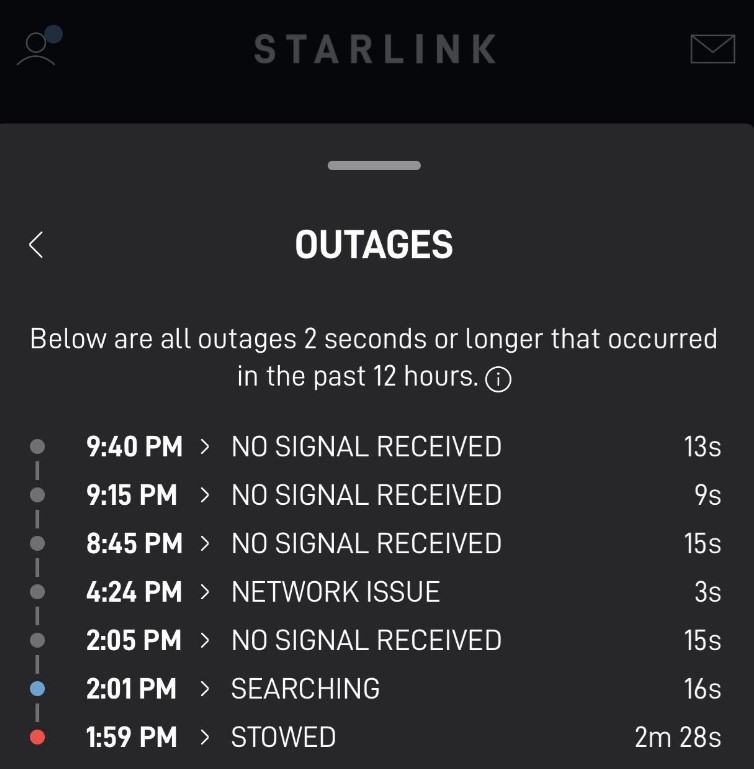Click the gray dot beside 9:40 PM
Viewport: 754px width, 769px height.
point(38,446)
